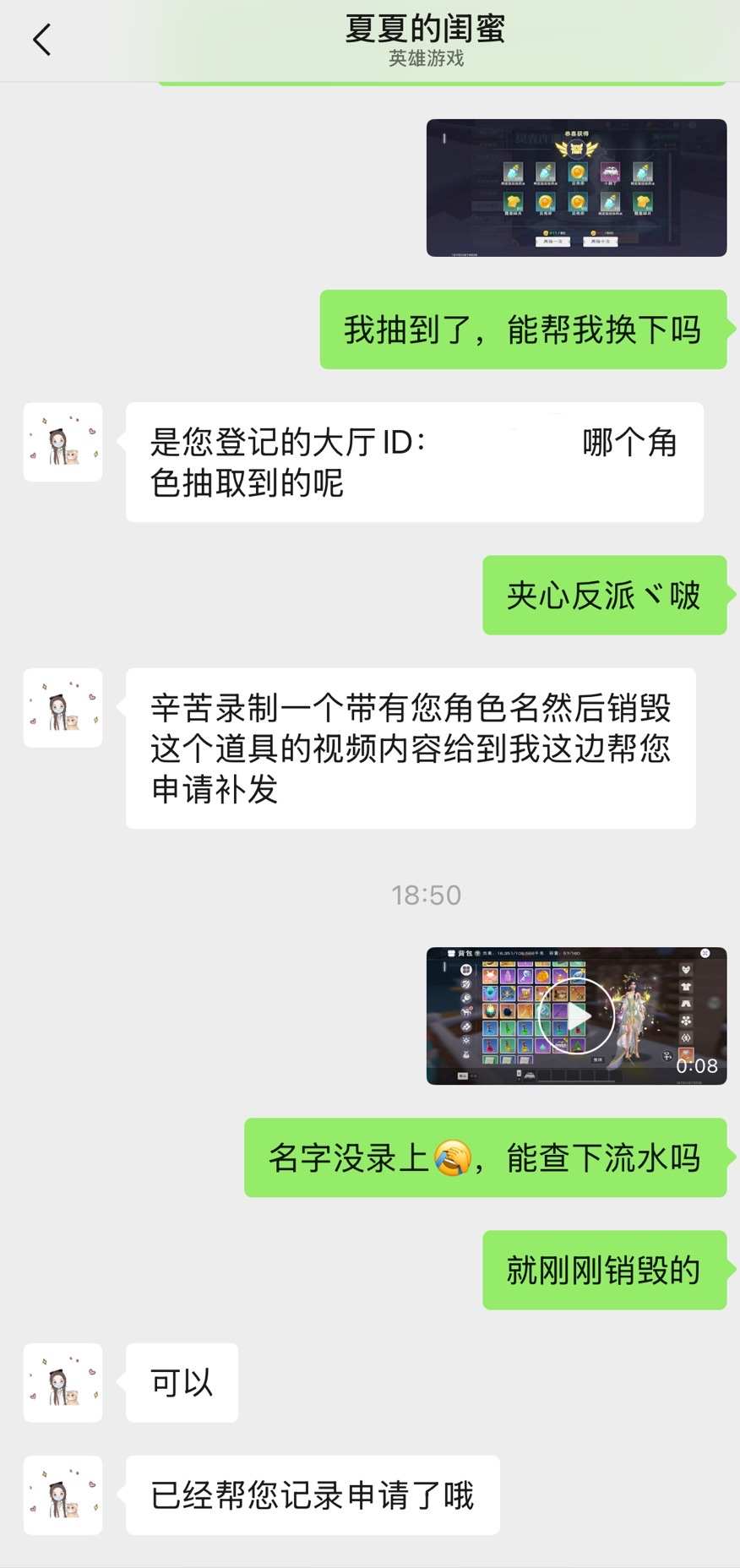740x1568 pixels.
Task: Go back from the 夏夏的闺蜜 chat
Action: [x=42, y=40]
